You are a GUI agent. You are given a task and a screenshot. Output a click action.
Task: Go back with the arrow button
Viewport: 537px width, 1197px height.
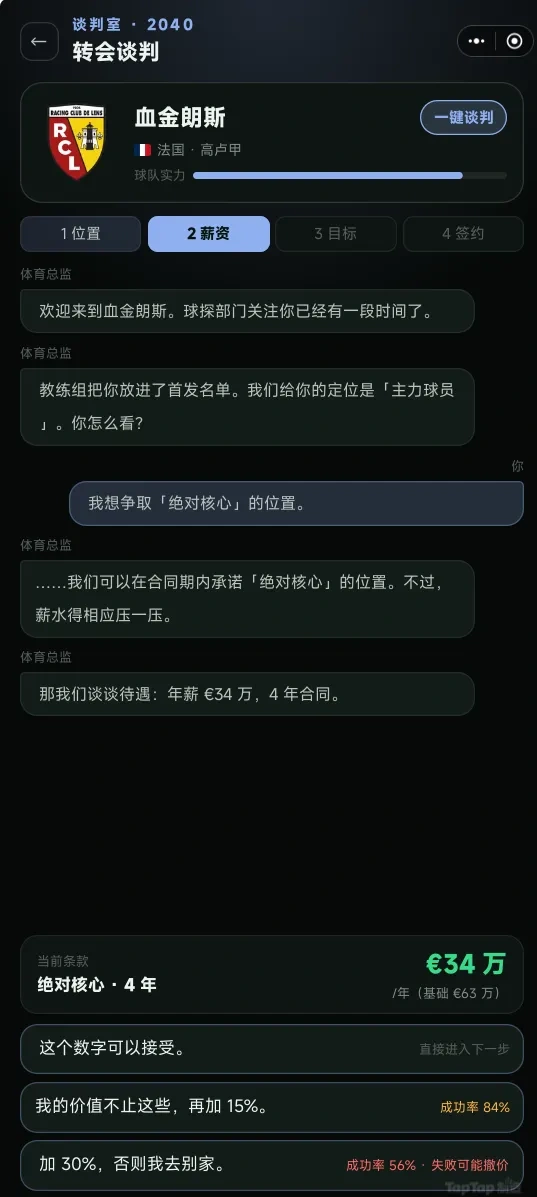click(39, 41)
